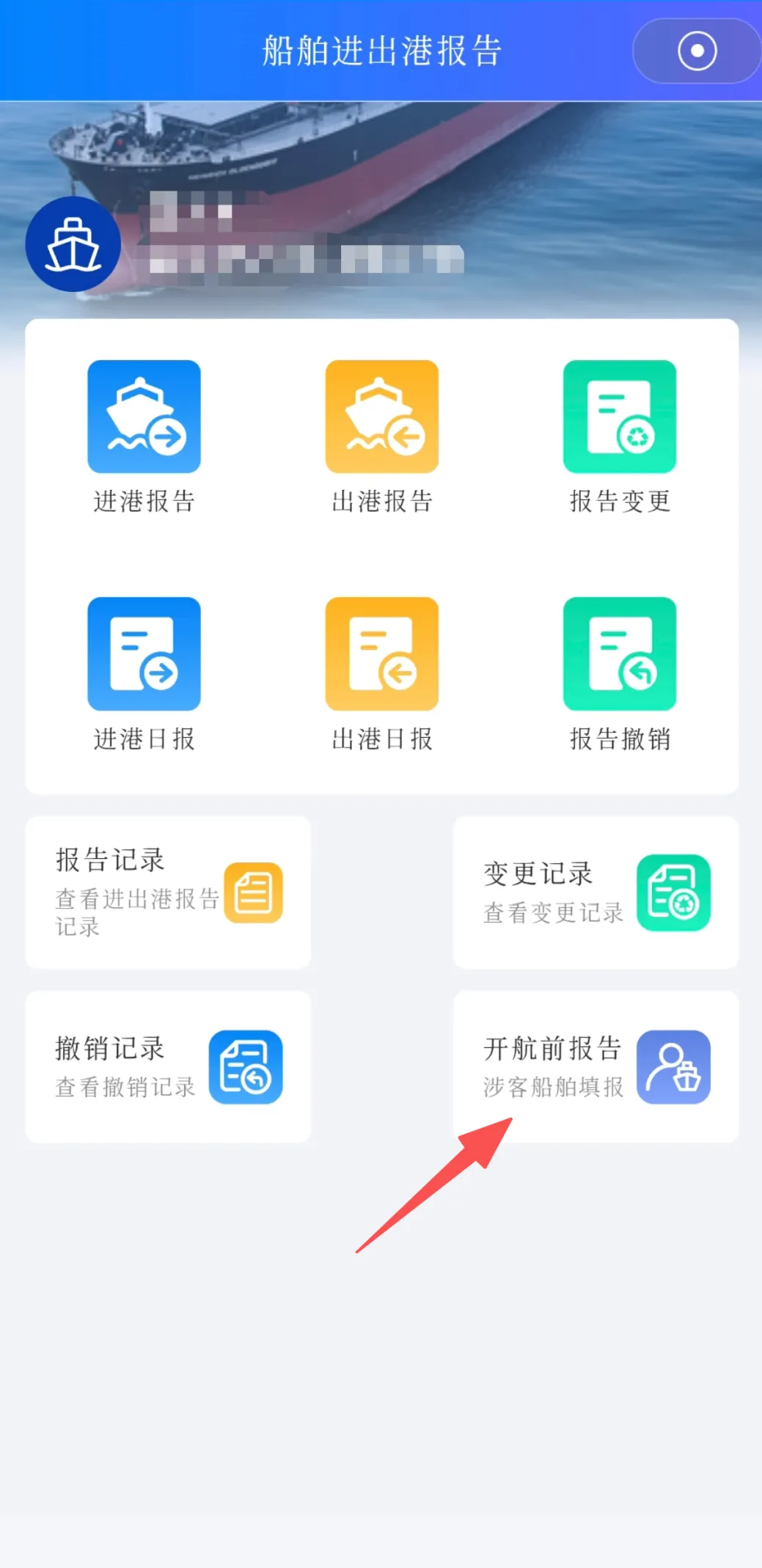Open 进港日报

pyautogui.click(x=144, y=675)
